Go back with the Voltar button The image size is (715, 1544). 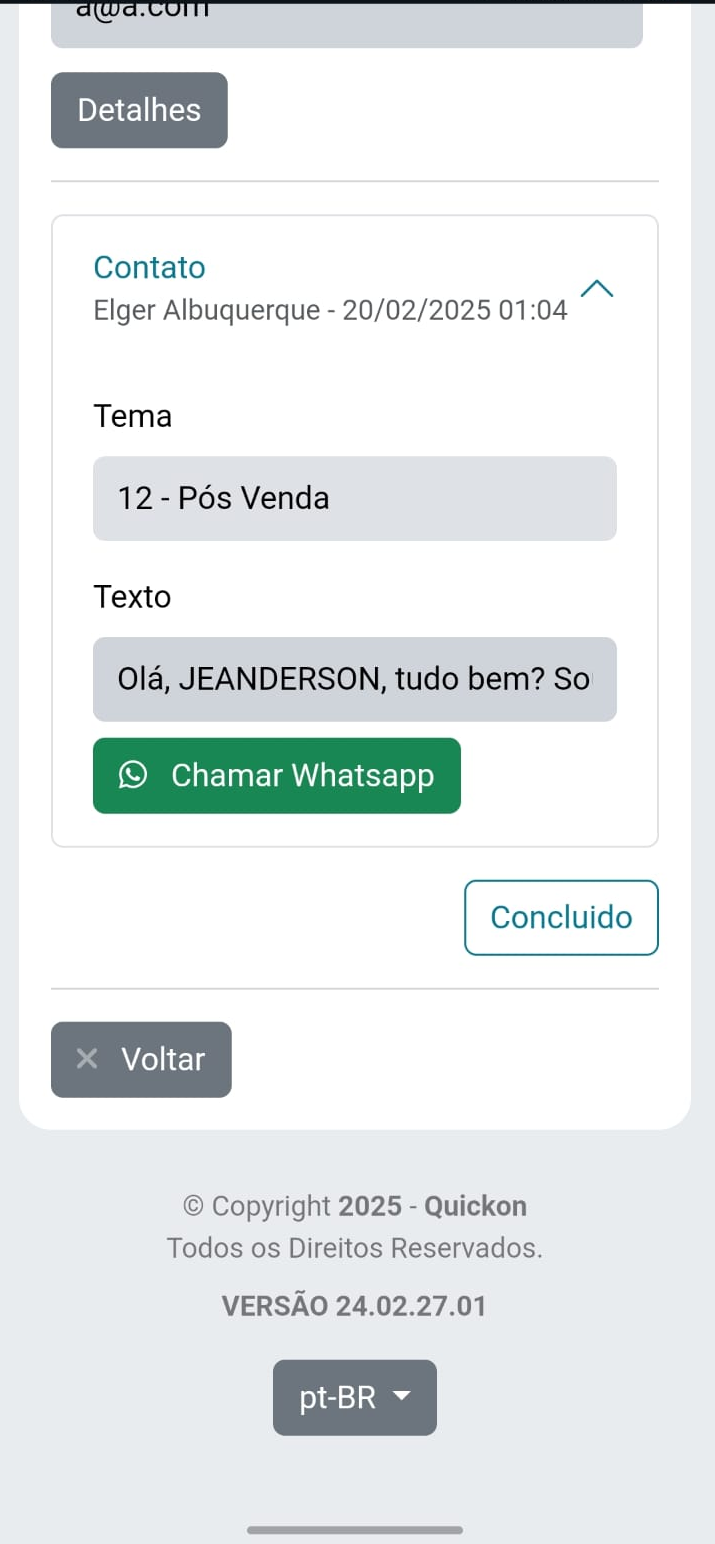tap(141, 1059)
